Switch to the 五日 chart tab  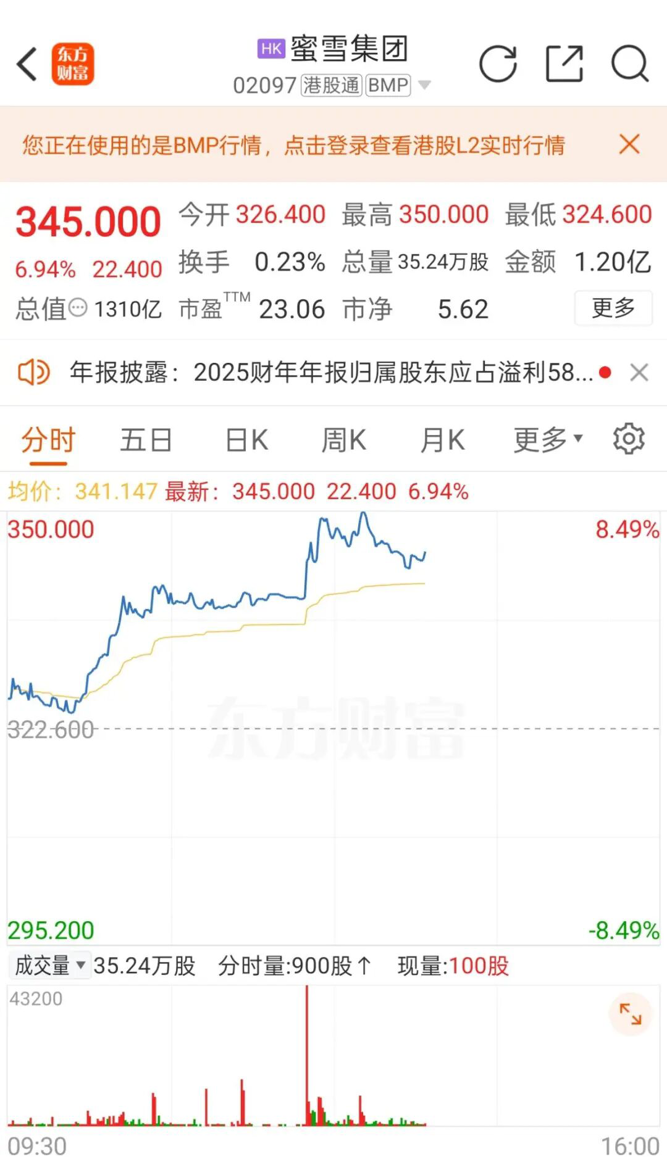point(146,439)
